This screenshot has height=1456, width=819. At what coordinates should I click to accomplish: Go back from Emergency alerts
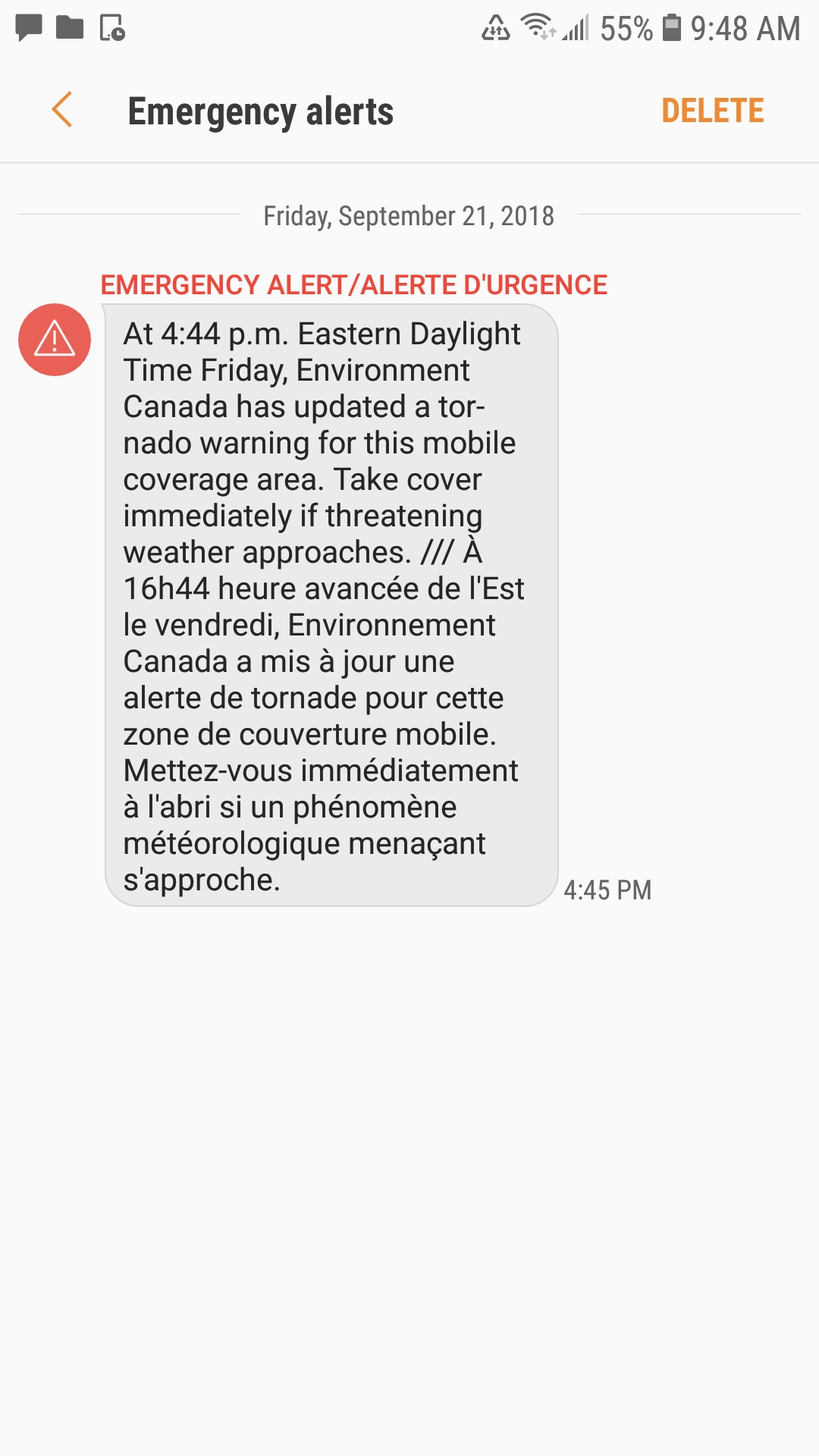62,111
